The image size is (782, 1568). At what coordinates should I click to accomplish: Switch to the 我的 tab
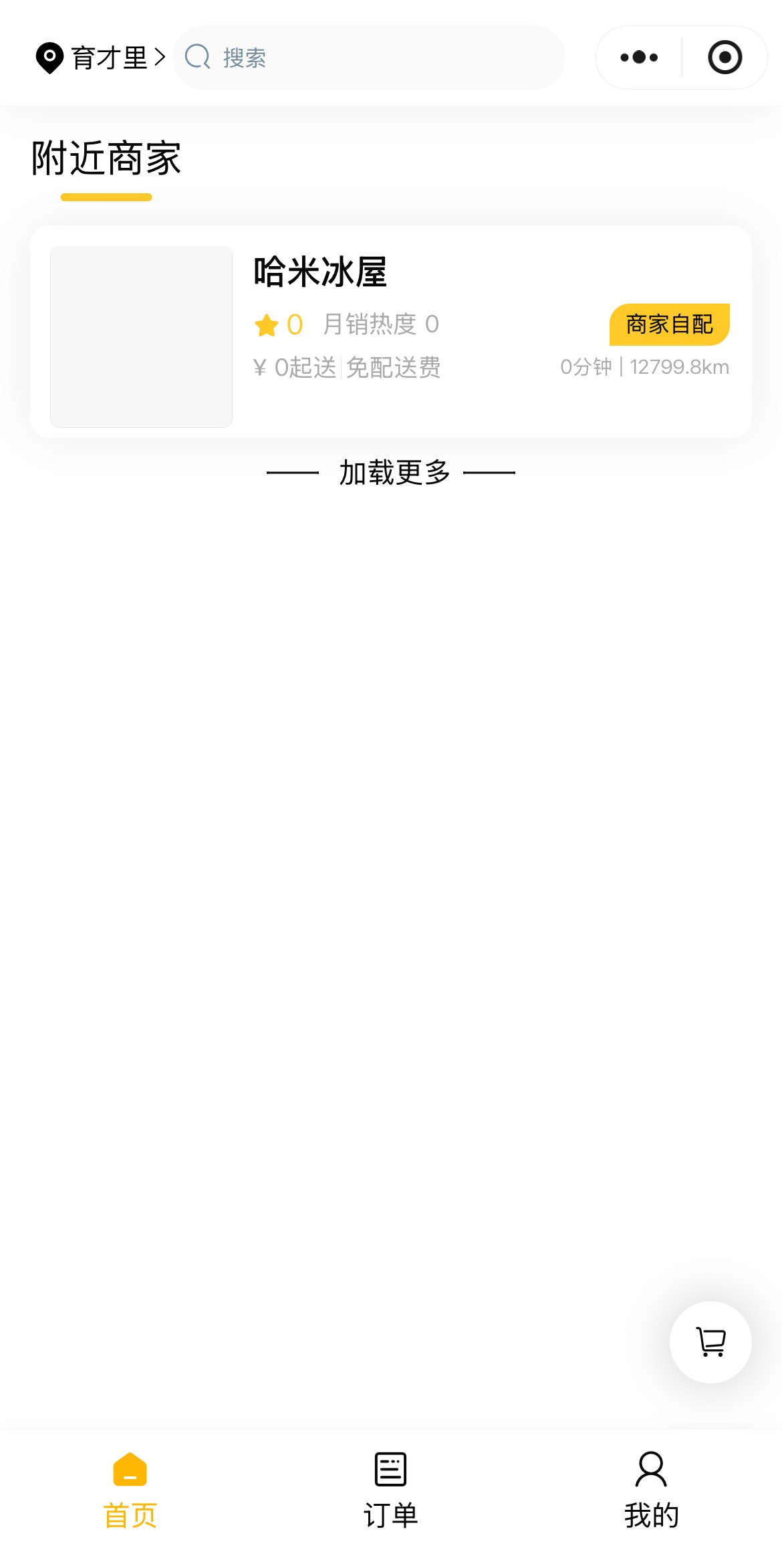[x=652, y=1491]
